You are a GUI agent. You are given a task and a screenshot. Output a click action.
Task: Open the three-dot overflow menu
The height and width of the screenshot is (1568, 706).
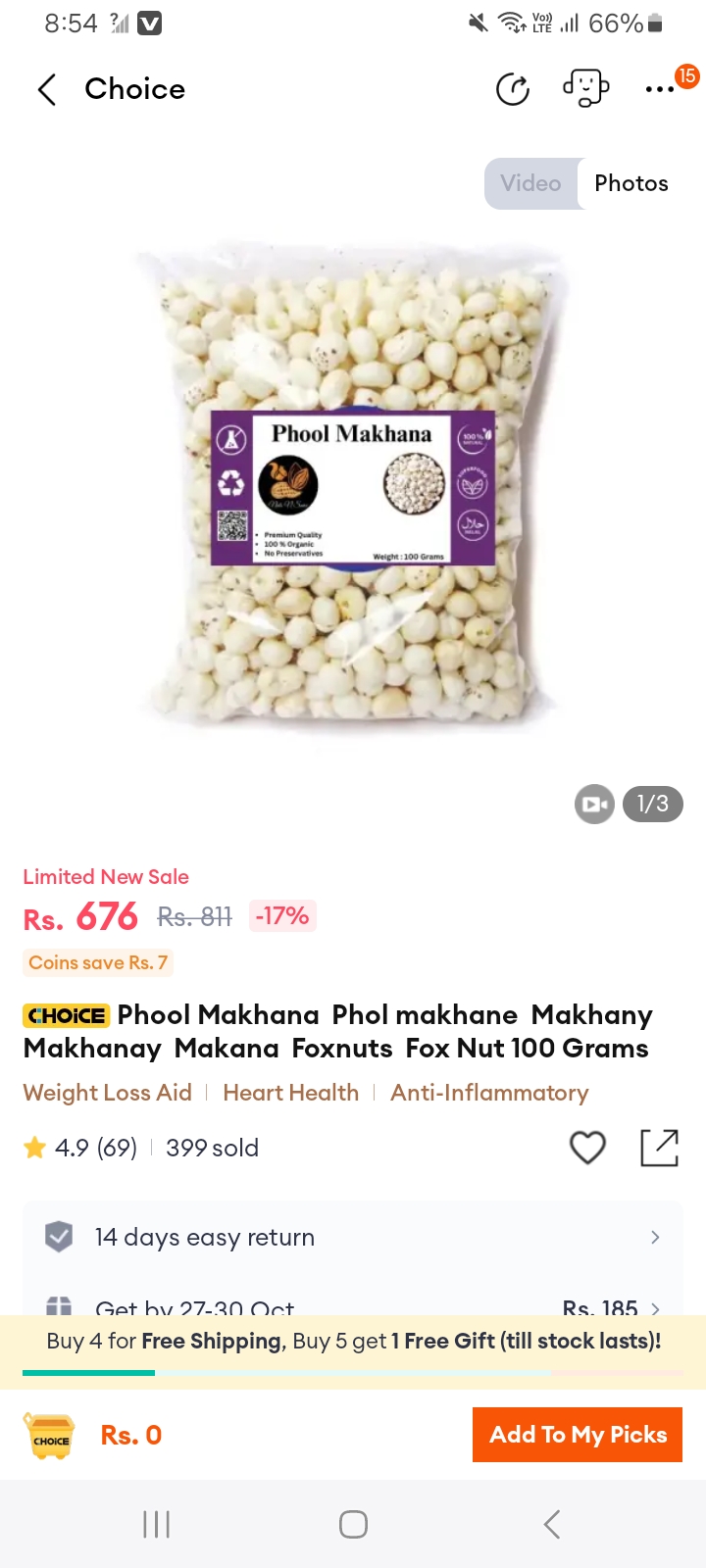click(660, 89)
